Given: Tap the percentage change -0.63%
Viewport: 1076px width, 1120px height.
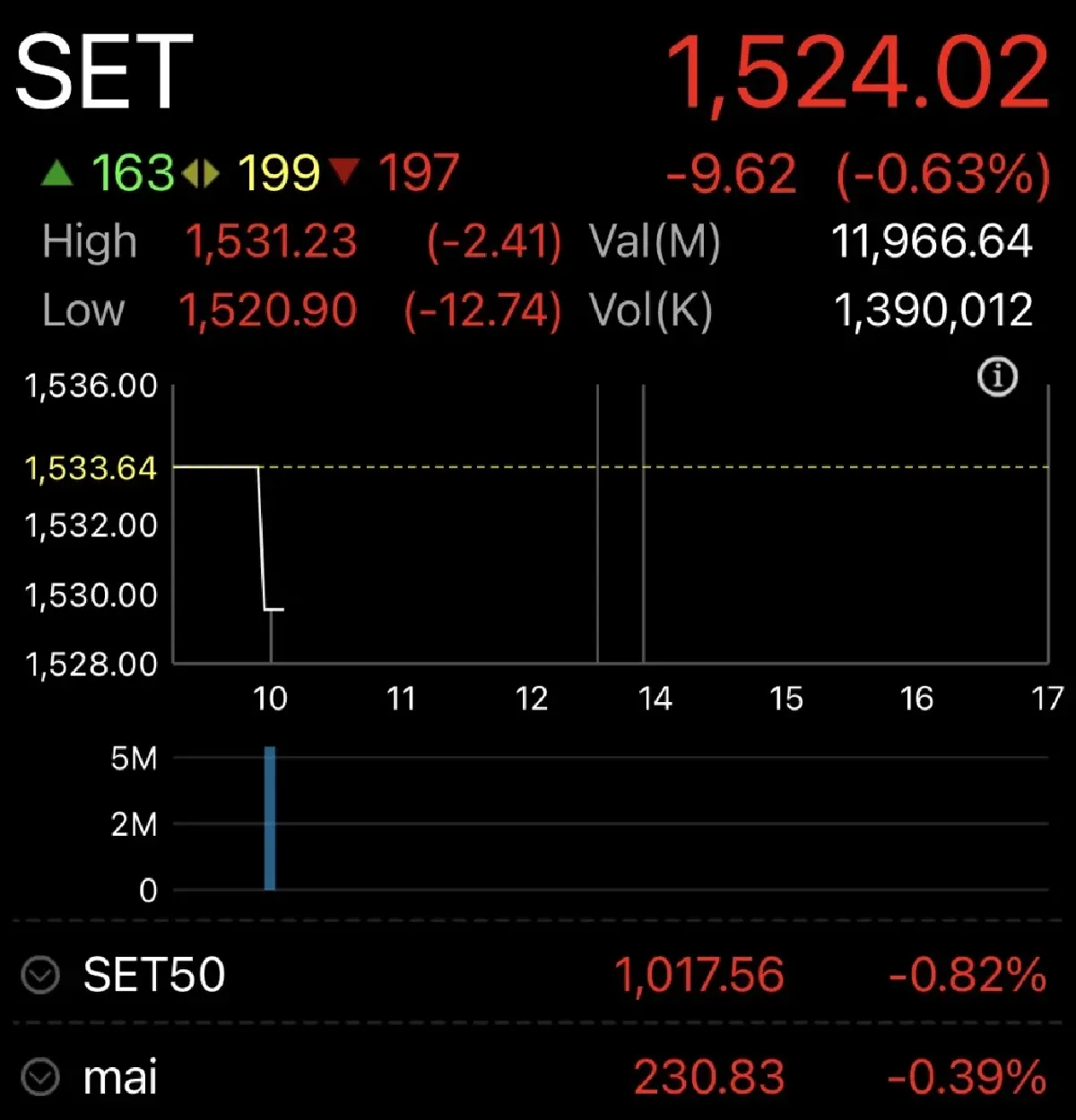Looking at the screenshot, I should pyautogui.click(x=941, y=172).
